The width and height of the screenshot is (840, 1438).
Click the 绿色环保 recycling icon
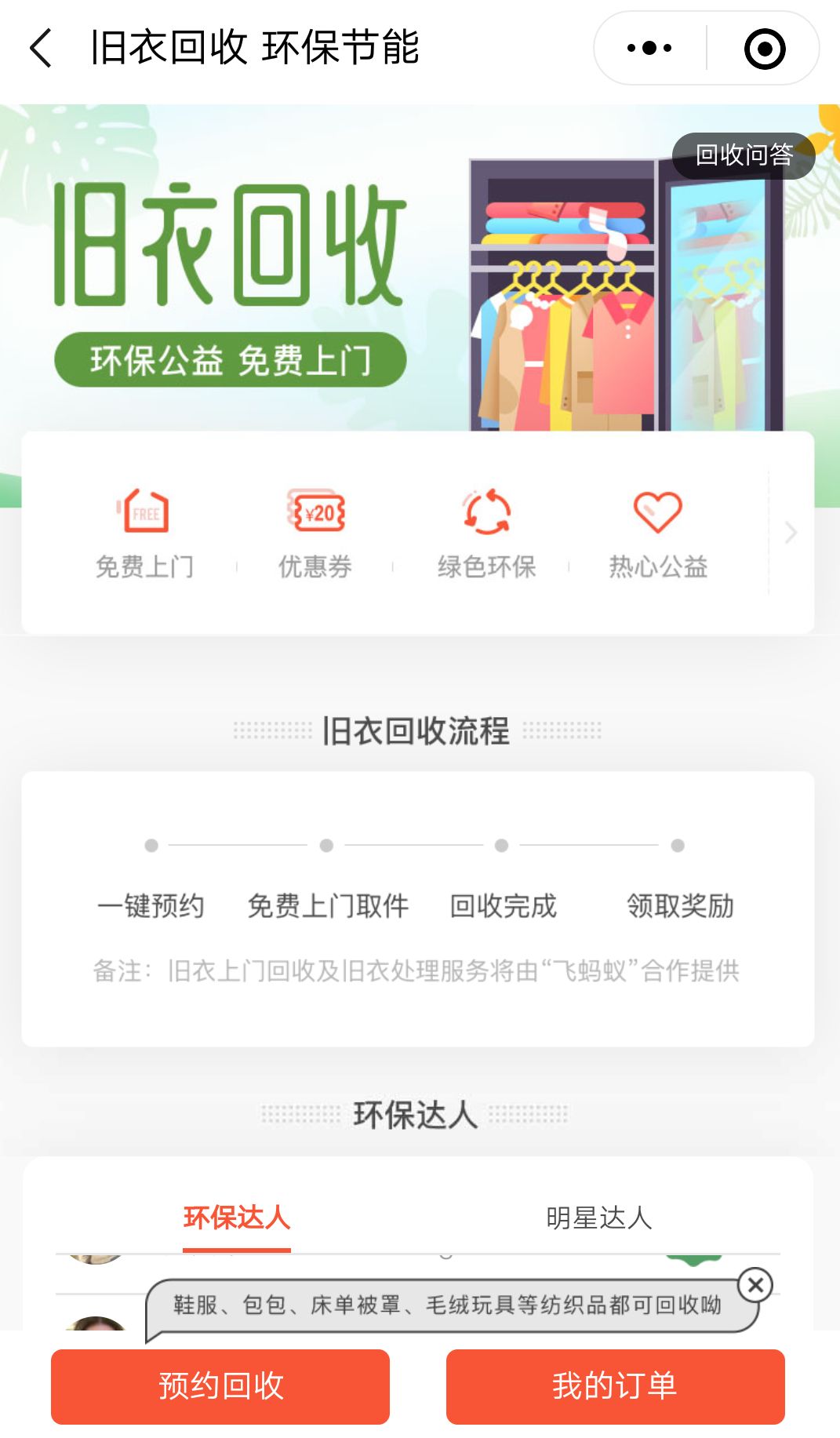click(x=487, y=514)
